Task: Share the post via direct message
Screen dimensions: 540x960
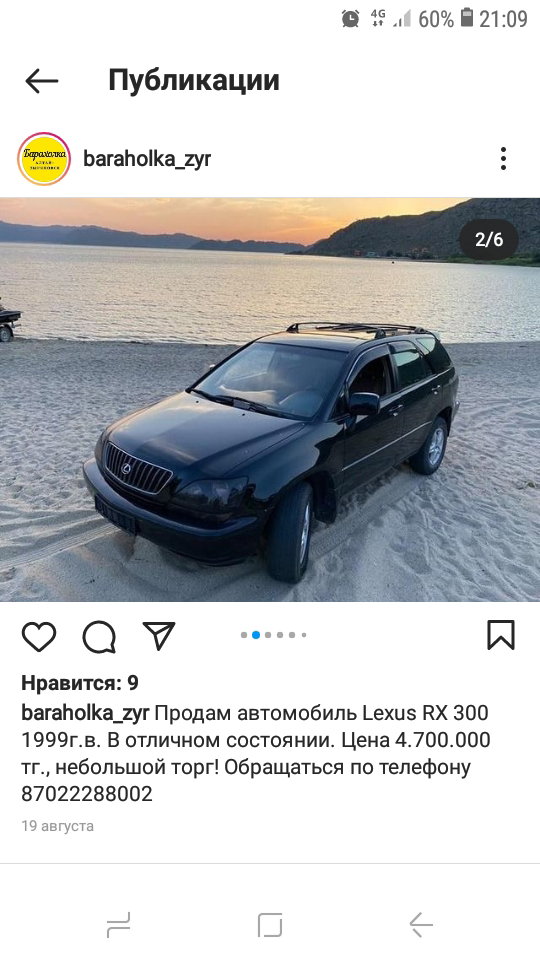Action: [159, 636]
